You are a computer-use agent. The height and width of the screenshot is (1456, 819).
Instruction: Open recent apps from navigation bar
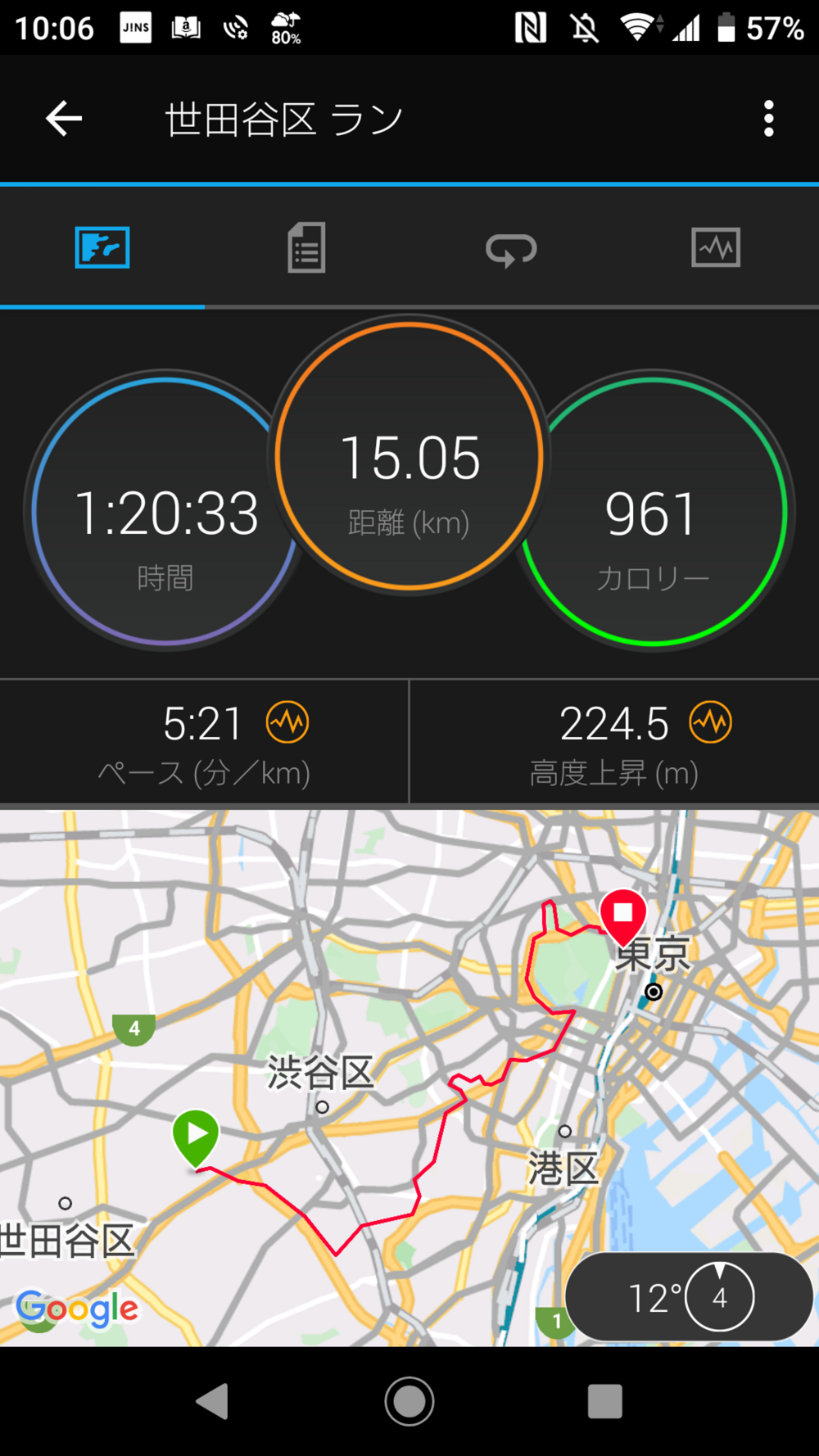pos(605,1401)
